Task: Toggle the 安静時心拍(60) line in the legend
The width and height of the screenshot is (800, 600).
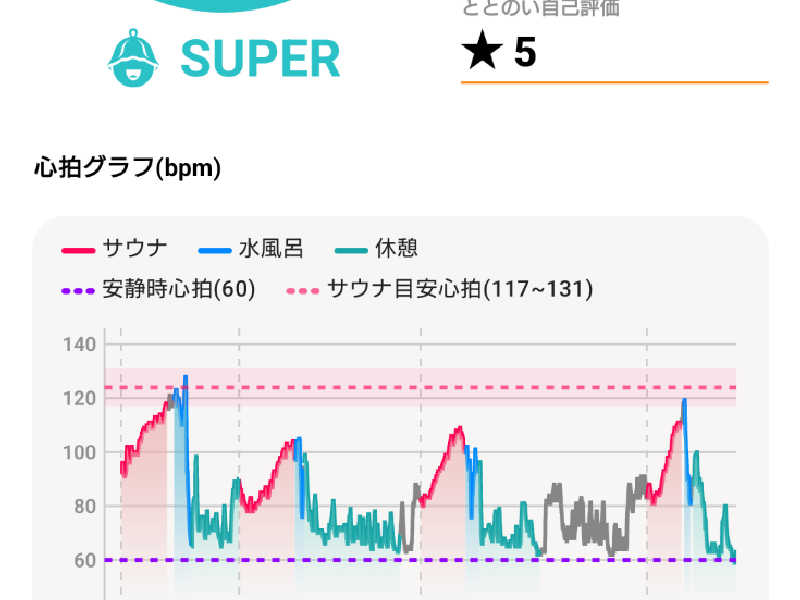Action: pos(158,290)
